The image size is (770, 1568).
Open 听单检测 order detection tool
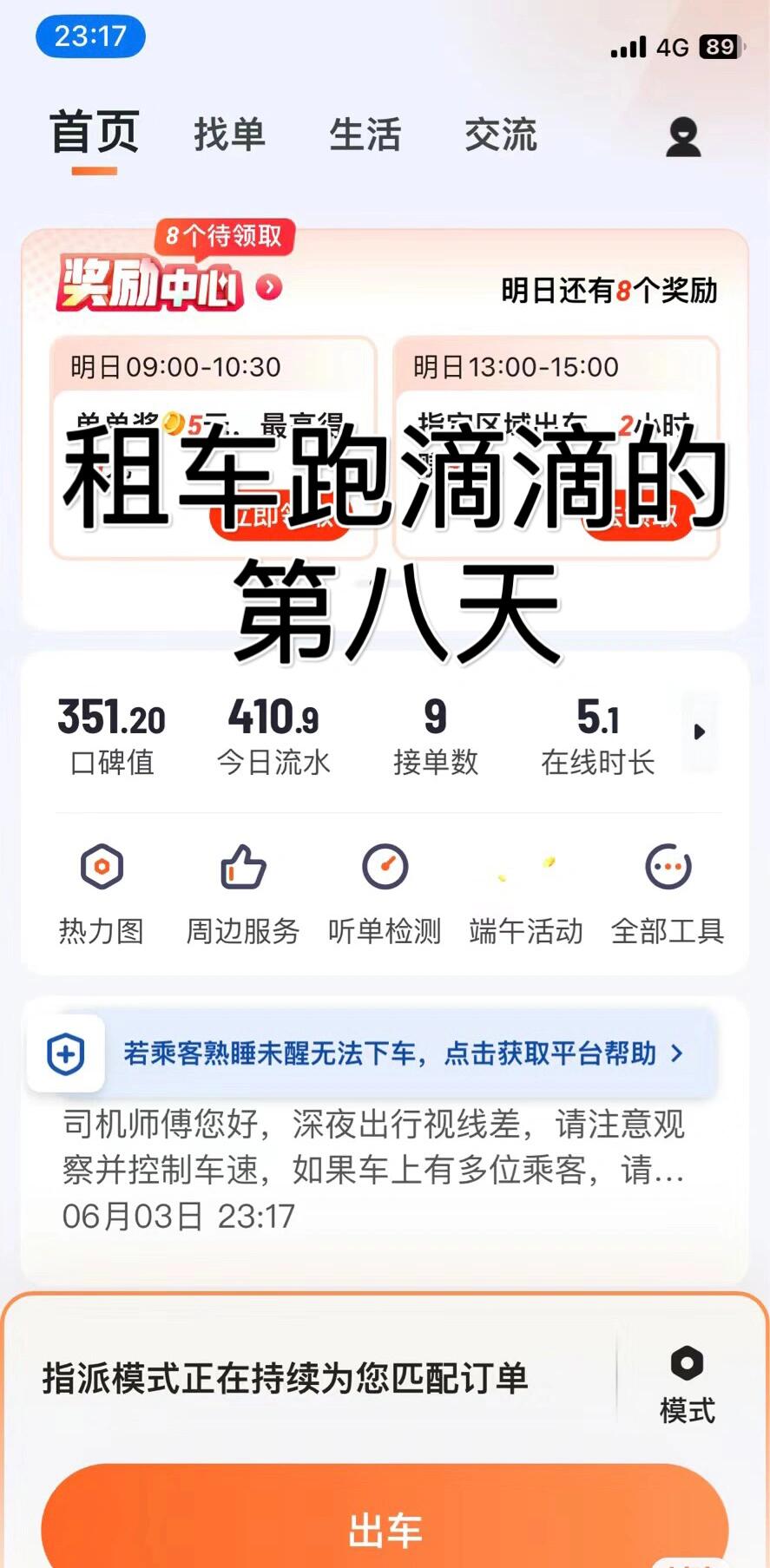pyautogui.click(x=385, y=892)
